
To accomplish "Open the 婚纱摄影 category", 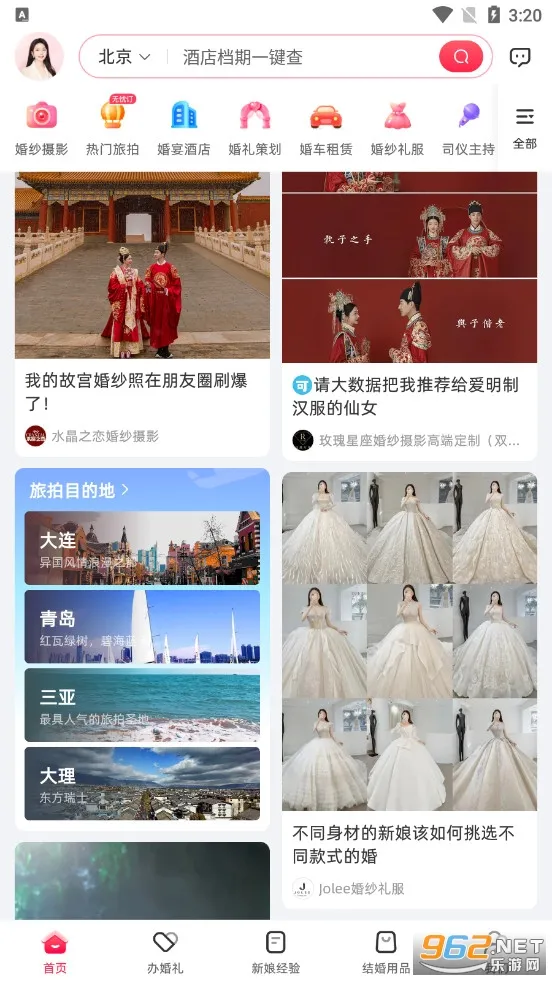I will (41, 128).
